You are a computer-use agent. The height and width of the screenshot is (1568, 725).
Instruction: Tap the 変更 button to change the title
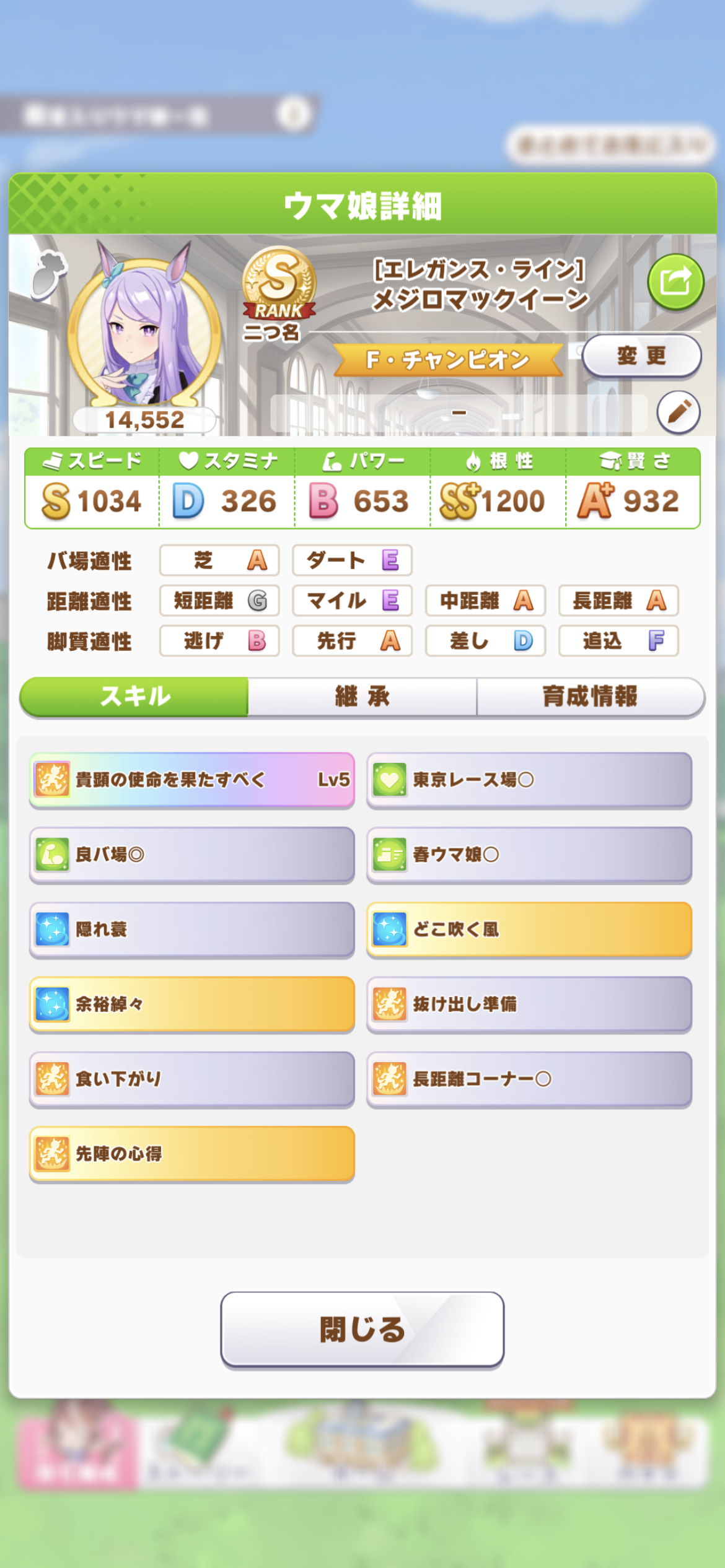(x=641, y=356)
